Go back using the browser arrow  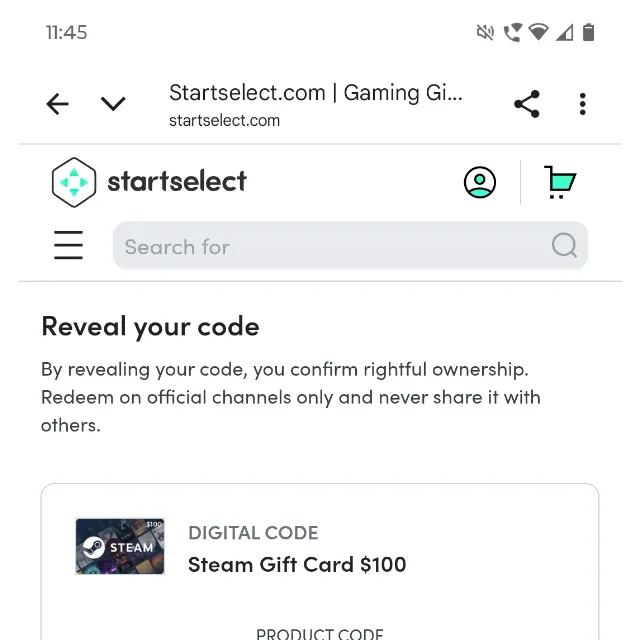click(x=57, y=104)
